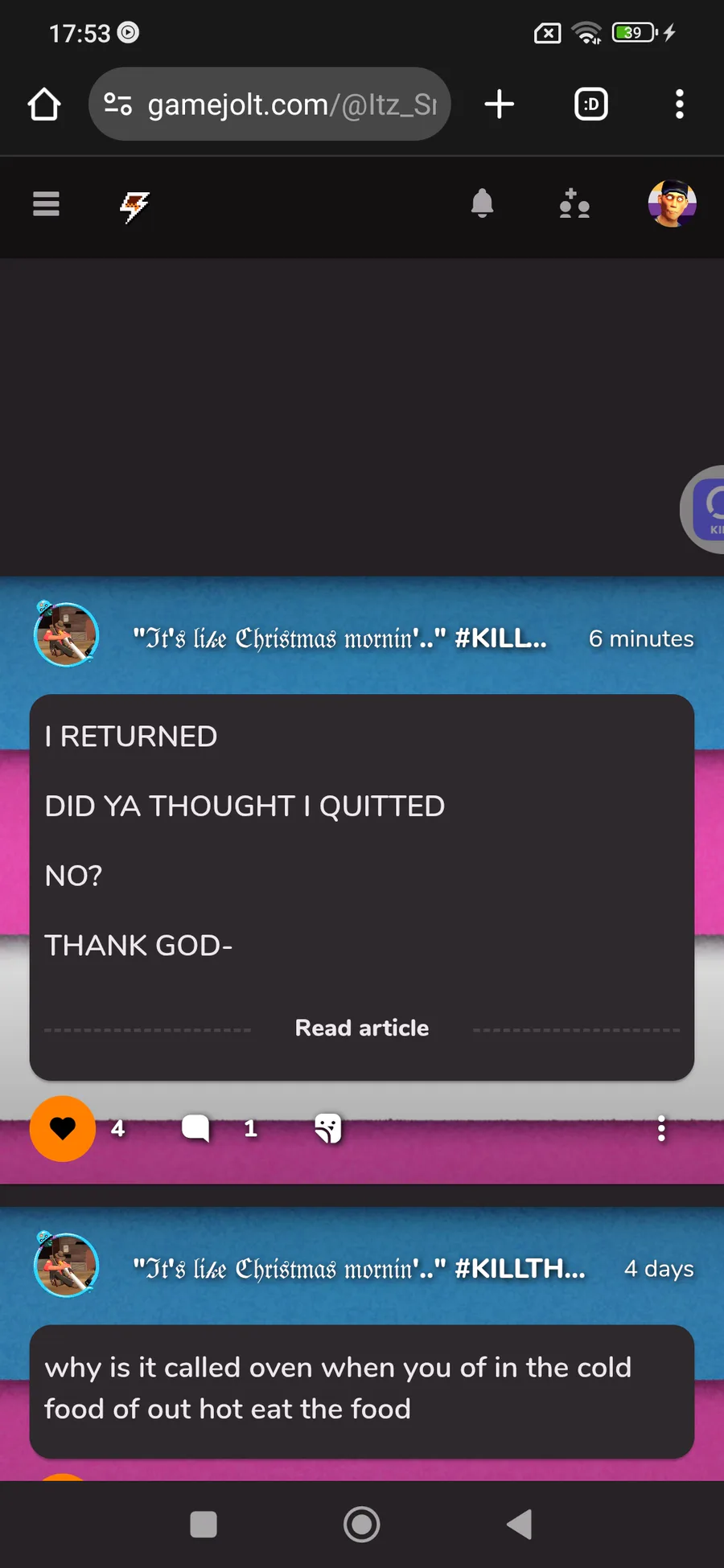The image size is (724, 1568).
Task: Open Chrome's three-dot overflow menu
Action: click(680, 105)
